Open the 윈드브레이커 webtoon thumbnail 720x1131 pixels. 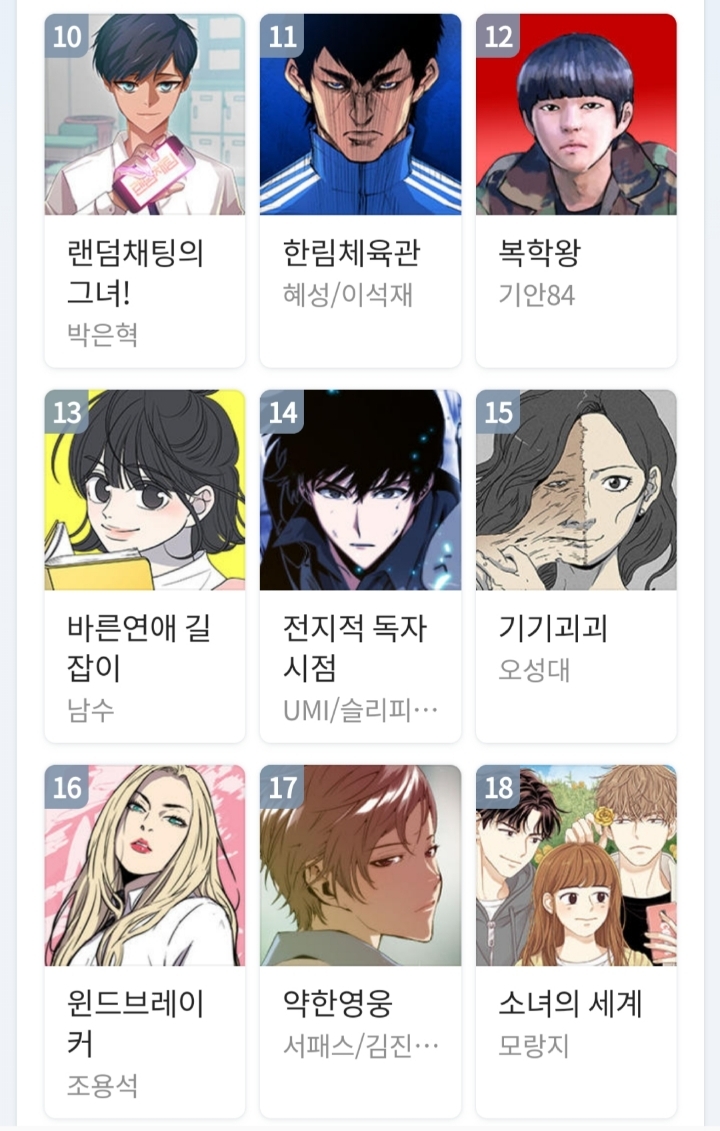(145, 865)
